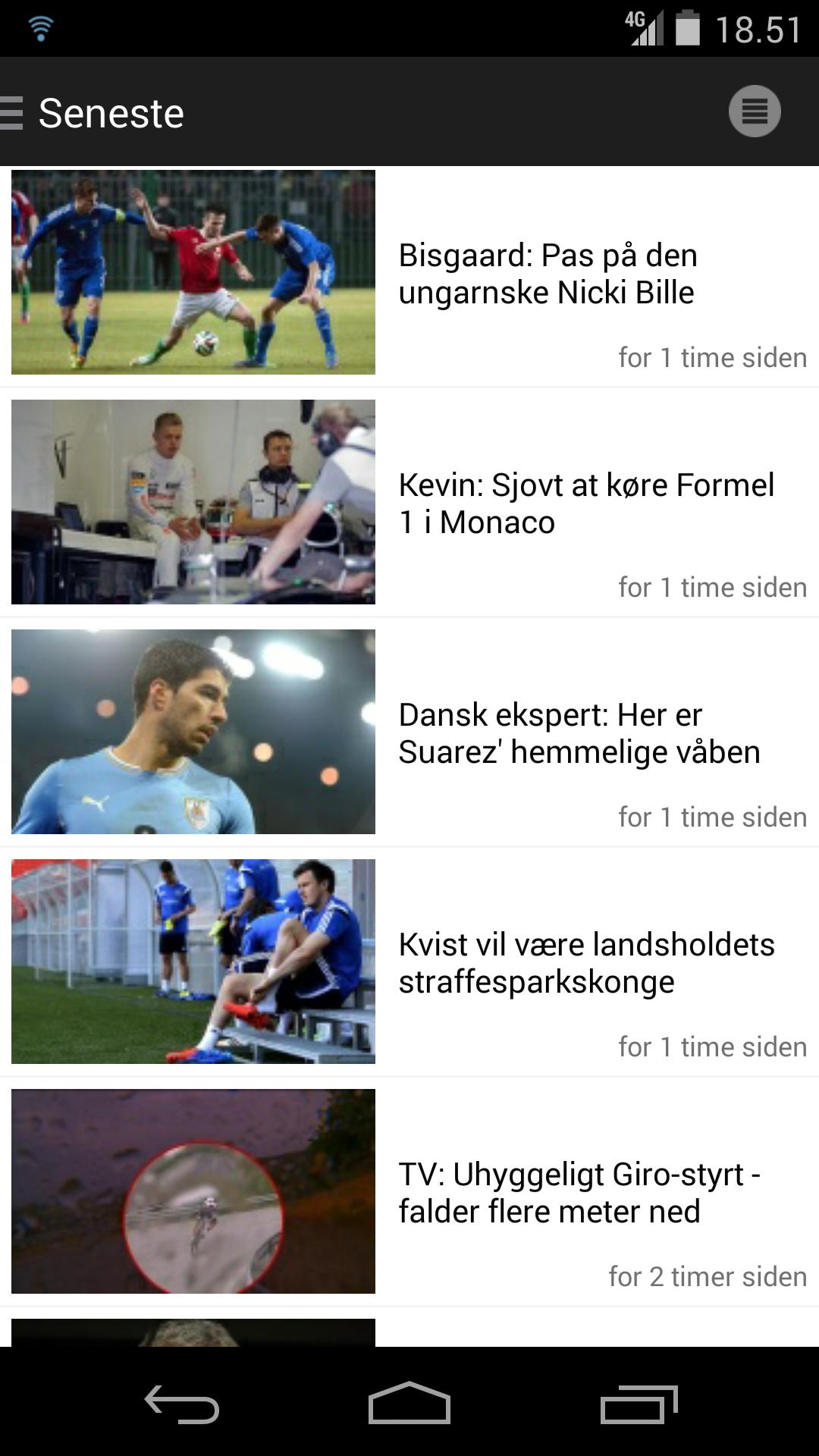The image size is (819, 1456).
Task: Tap the Hungary football match thumbnail
Action: click(x=193, y=273)
